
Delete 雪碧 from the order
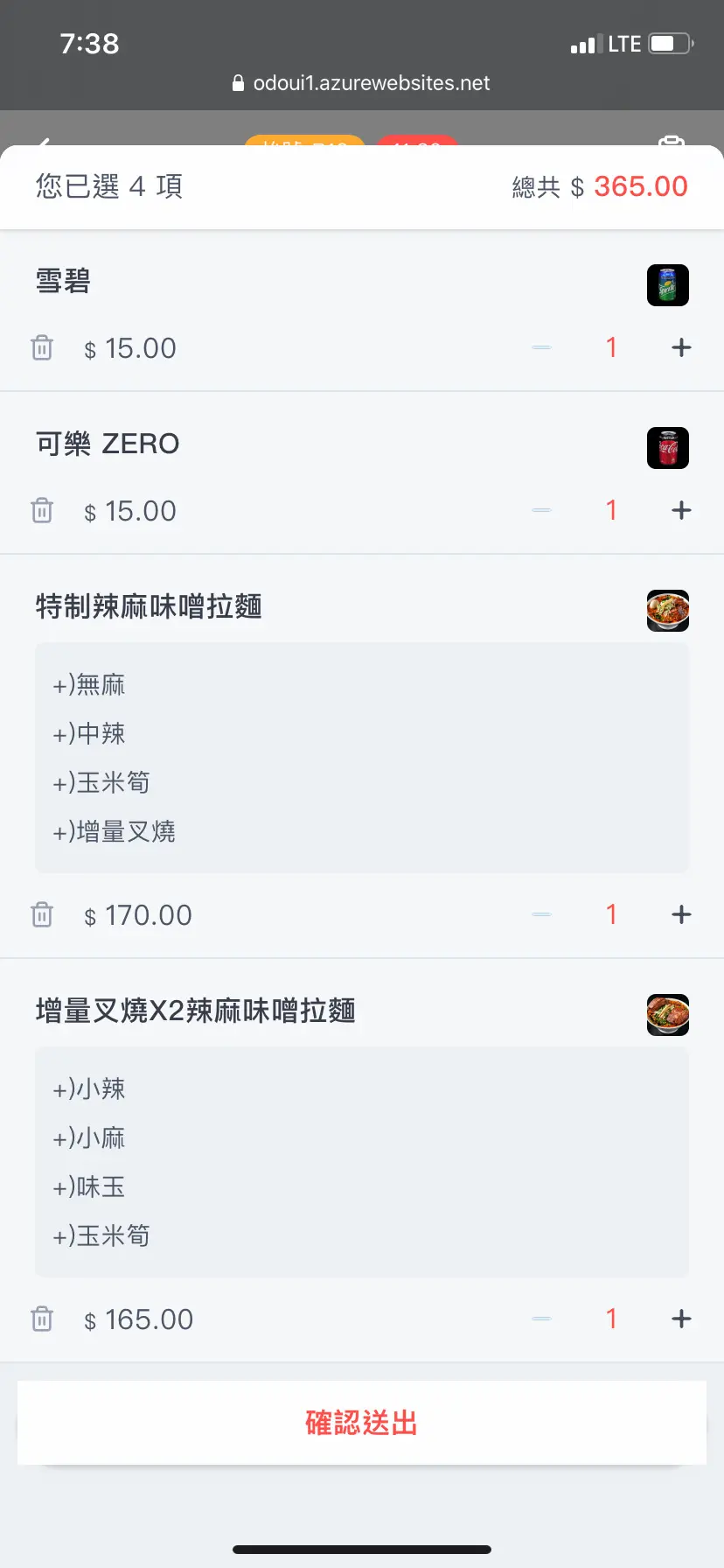(x=42, y=348)
